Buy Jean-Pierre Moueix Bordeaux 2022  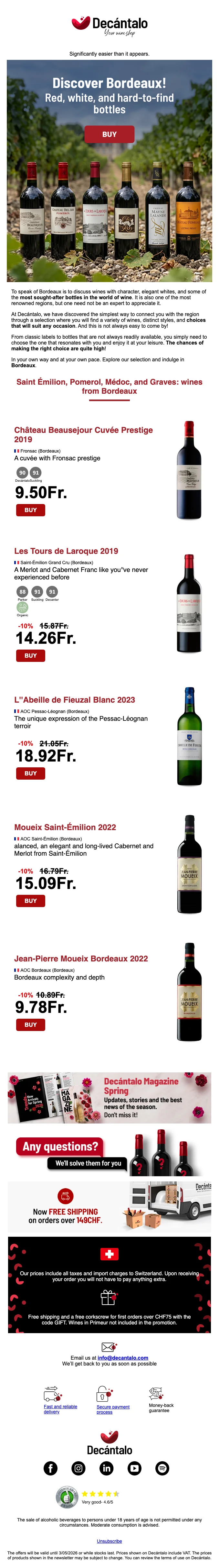(30, 1025)
